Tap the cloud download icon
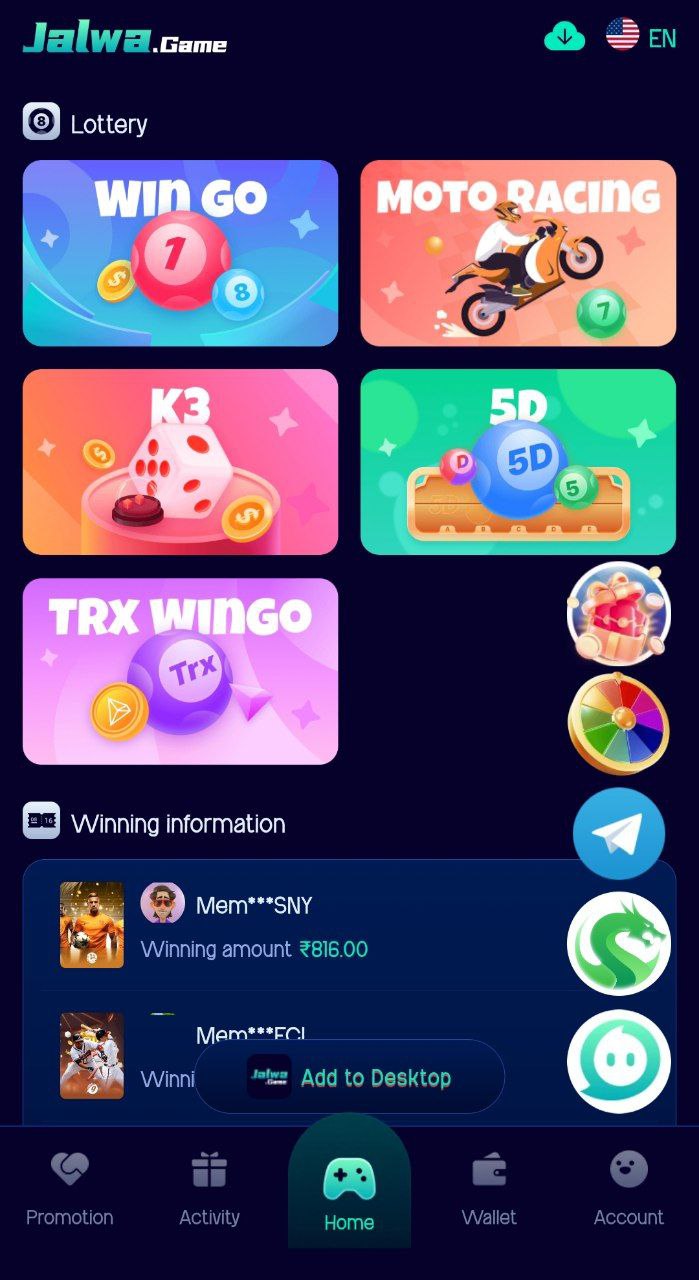The height and width of the screenshot is (1280, 699). pyautogui.click(x=564, y=38)
